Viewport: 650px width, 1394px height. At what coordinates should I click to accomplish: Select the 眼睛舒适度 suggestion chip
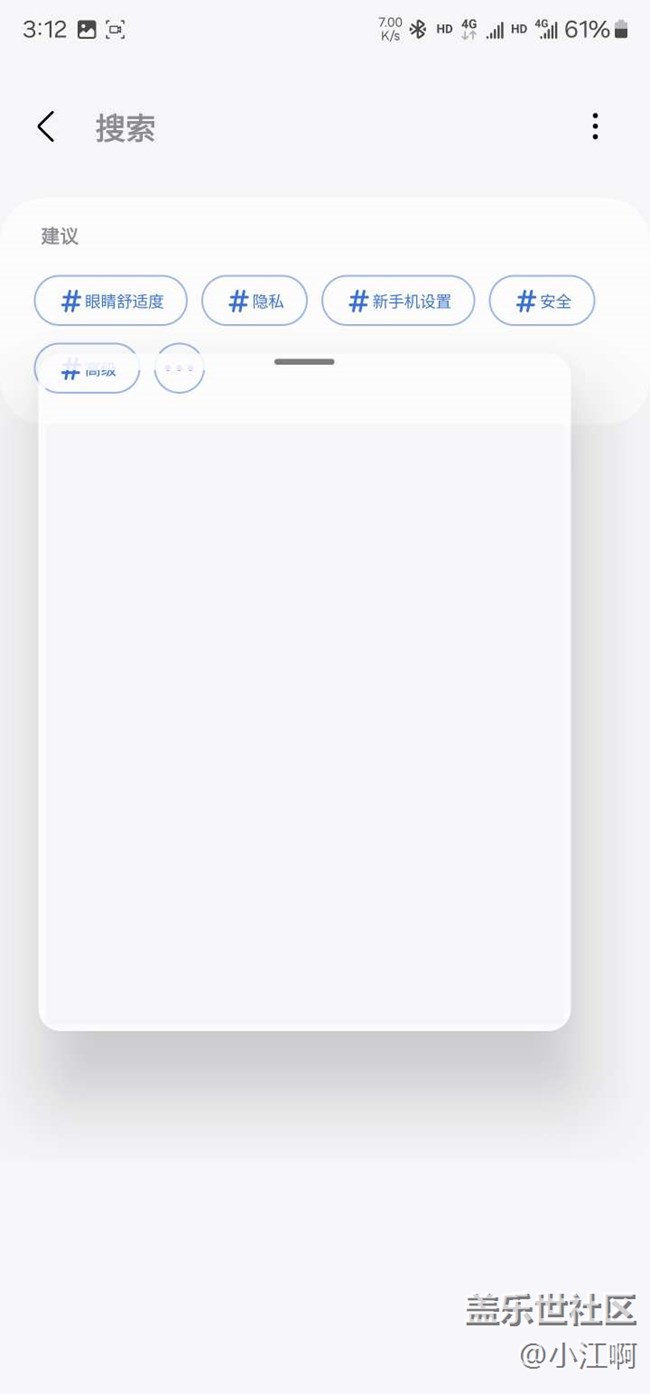(111, 301)
